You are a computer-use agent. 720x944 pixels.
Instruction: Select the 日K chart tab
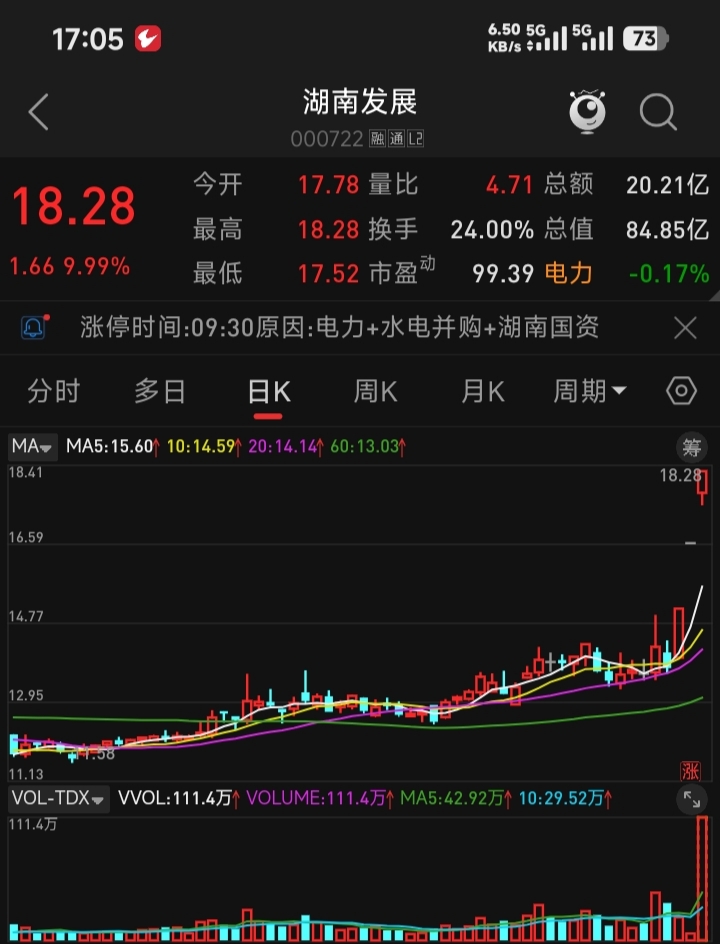point(268,391)
